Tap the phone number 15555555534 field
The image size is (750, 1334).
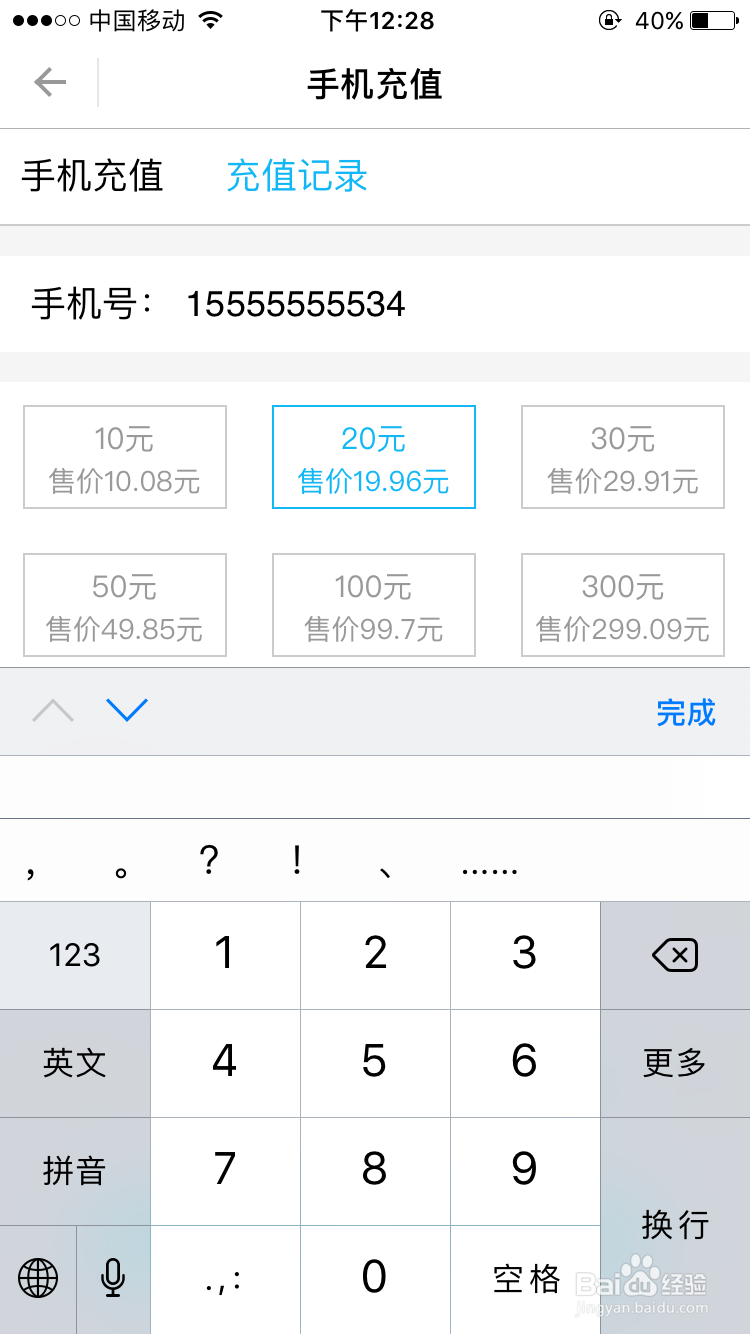(x=295, y=304)
